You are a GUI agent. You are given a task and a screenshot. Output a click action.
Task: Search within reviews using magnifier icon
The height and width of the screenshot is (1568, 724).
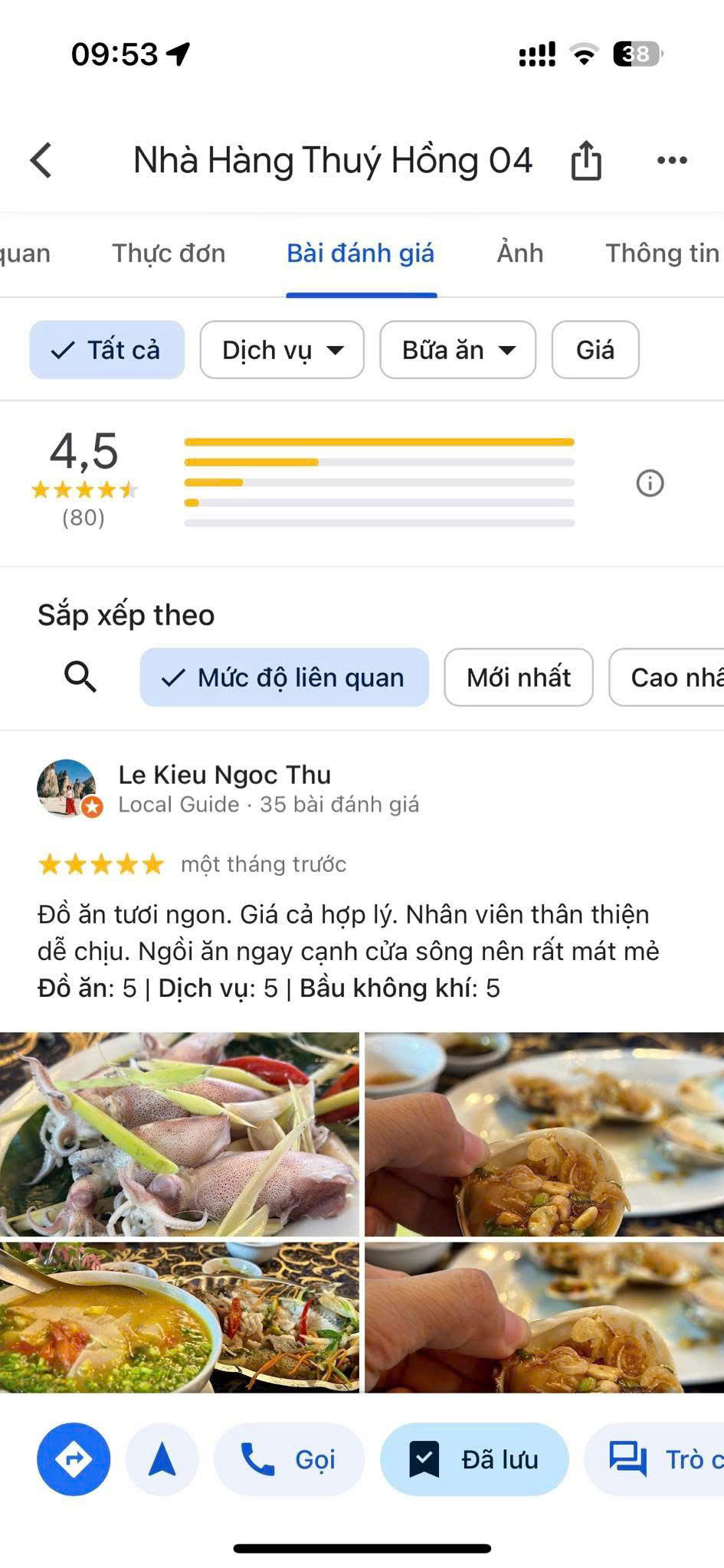(x=80, y=678)
